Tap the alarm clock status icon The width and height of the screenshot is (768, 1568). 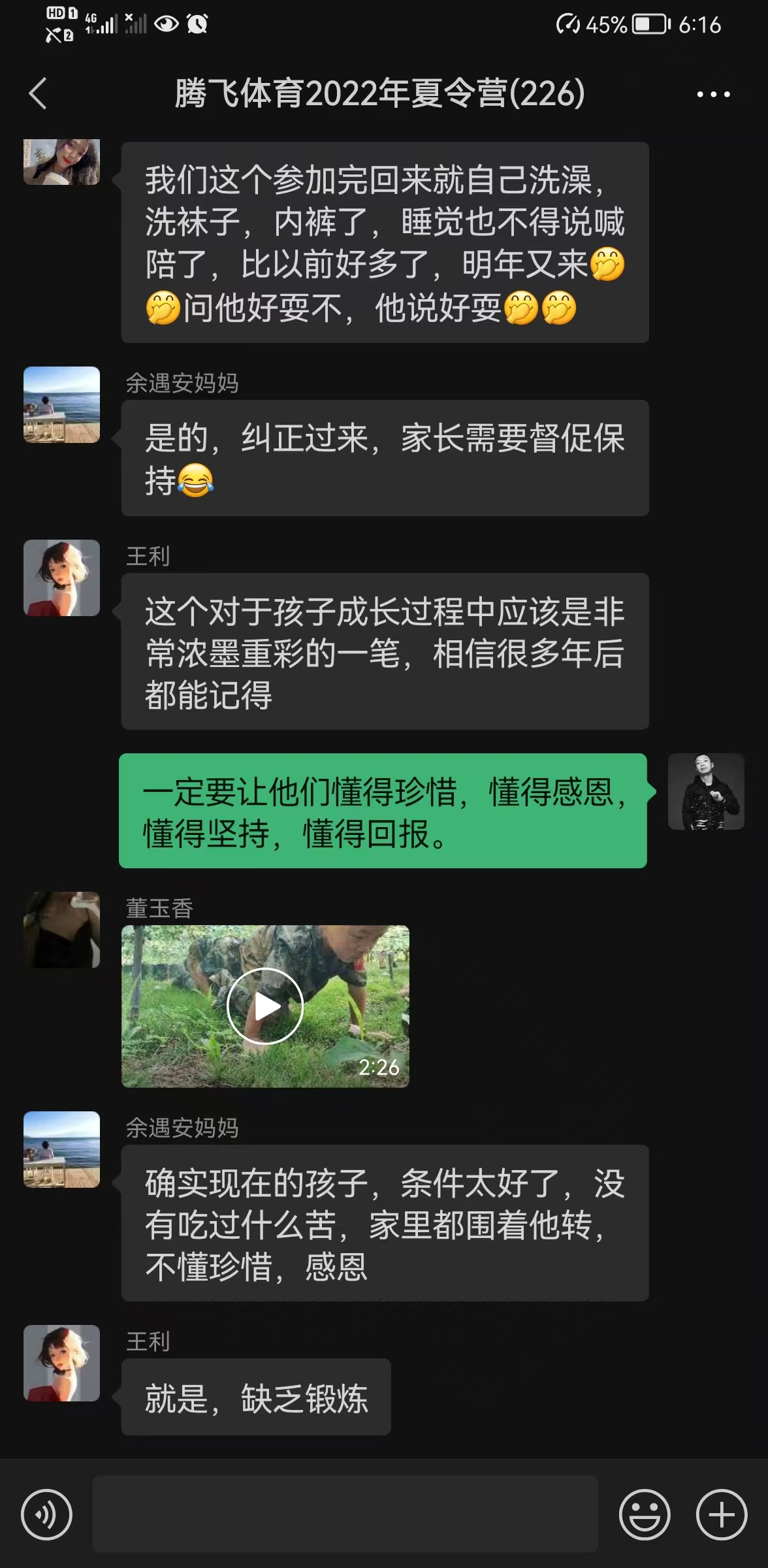click(x=197, y=23)
